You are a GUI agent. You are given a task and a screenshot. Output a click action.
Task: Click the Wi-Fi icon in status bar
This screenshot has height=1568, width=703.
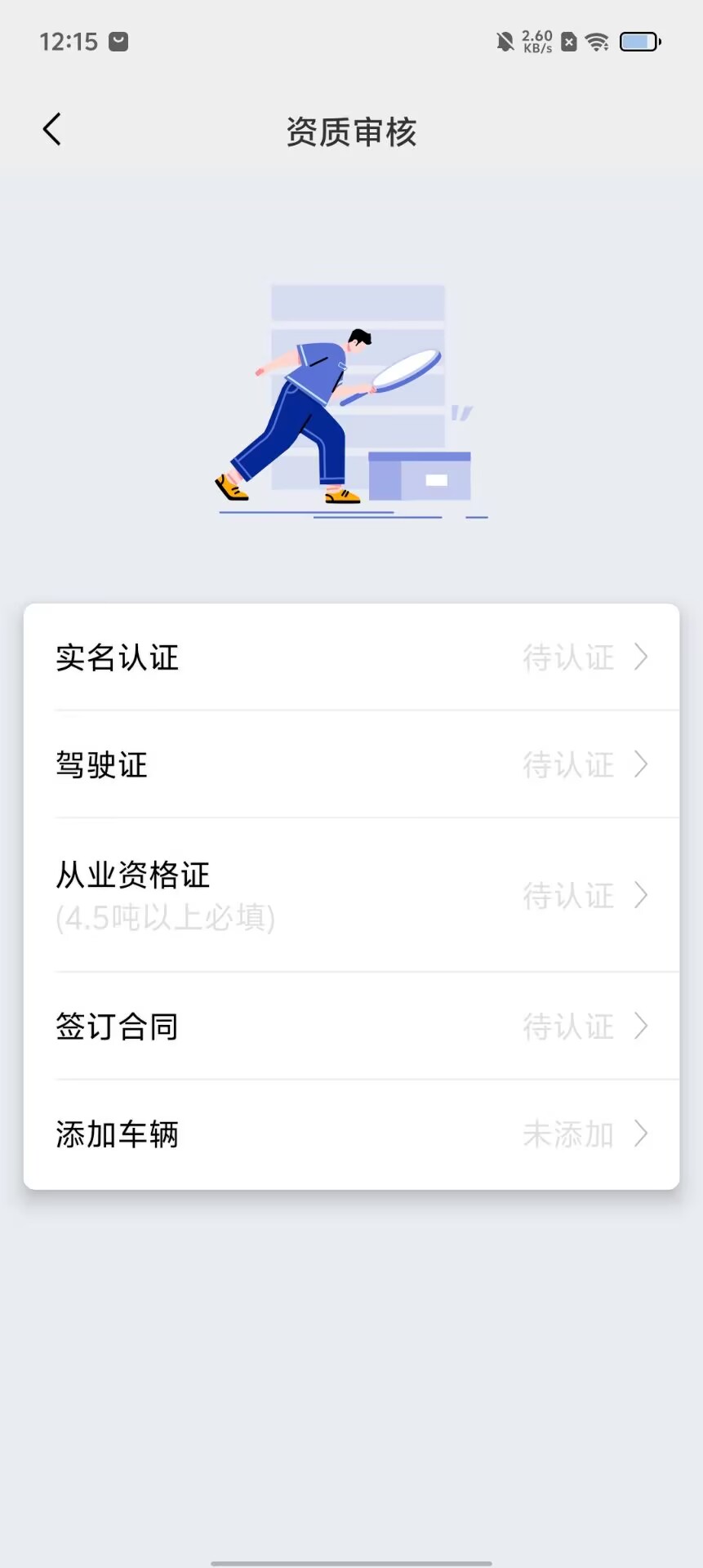tap(598, 42)
